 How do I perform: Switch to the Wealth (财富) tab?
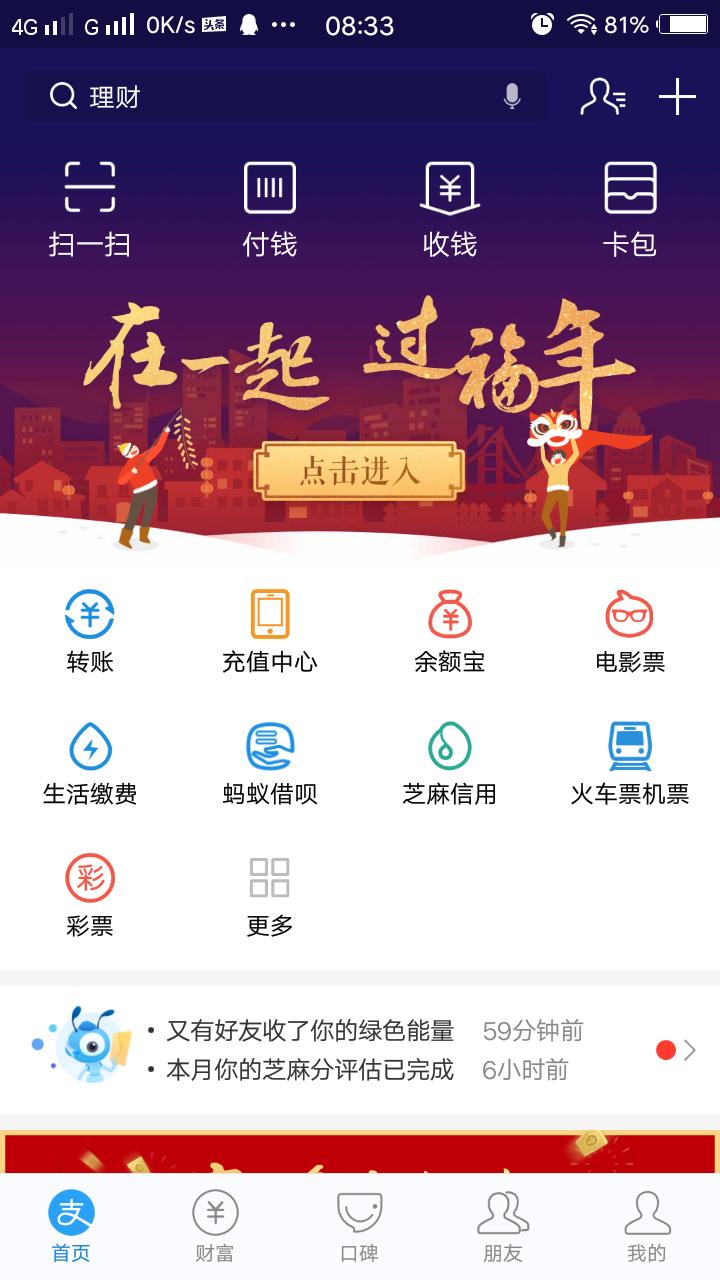213,1232
